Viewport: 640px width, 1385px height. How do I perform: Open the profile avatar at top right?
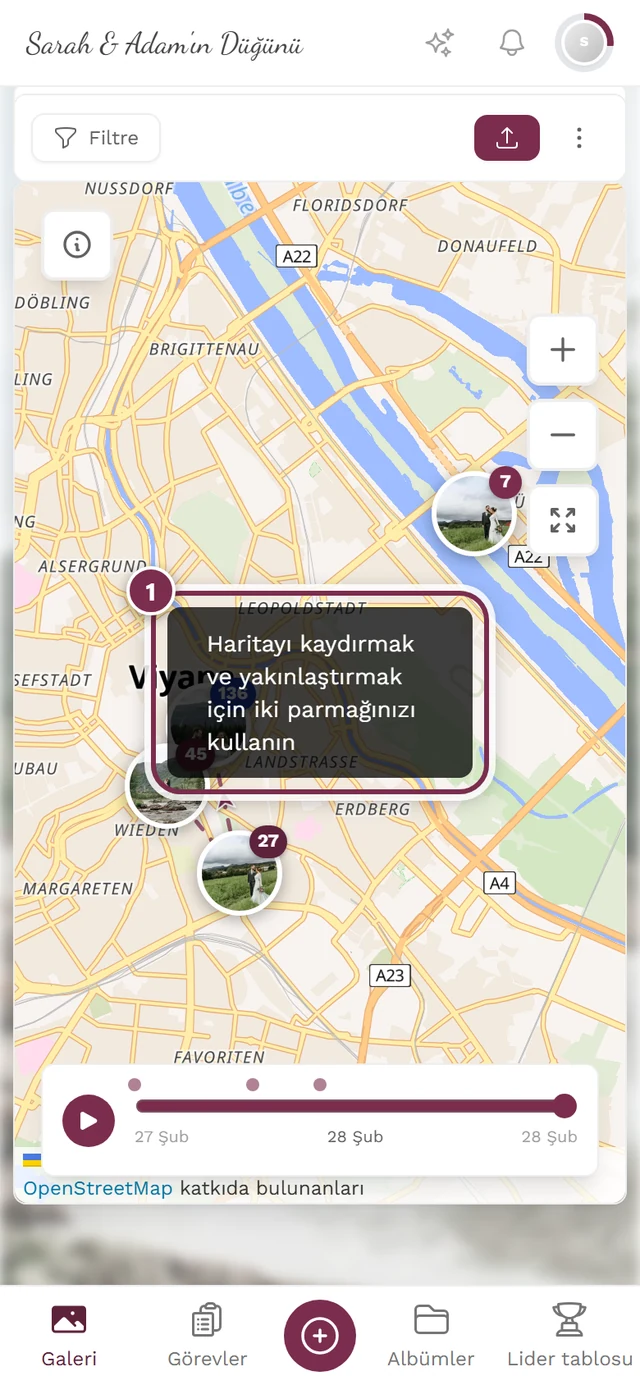(584, 42)
